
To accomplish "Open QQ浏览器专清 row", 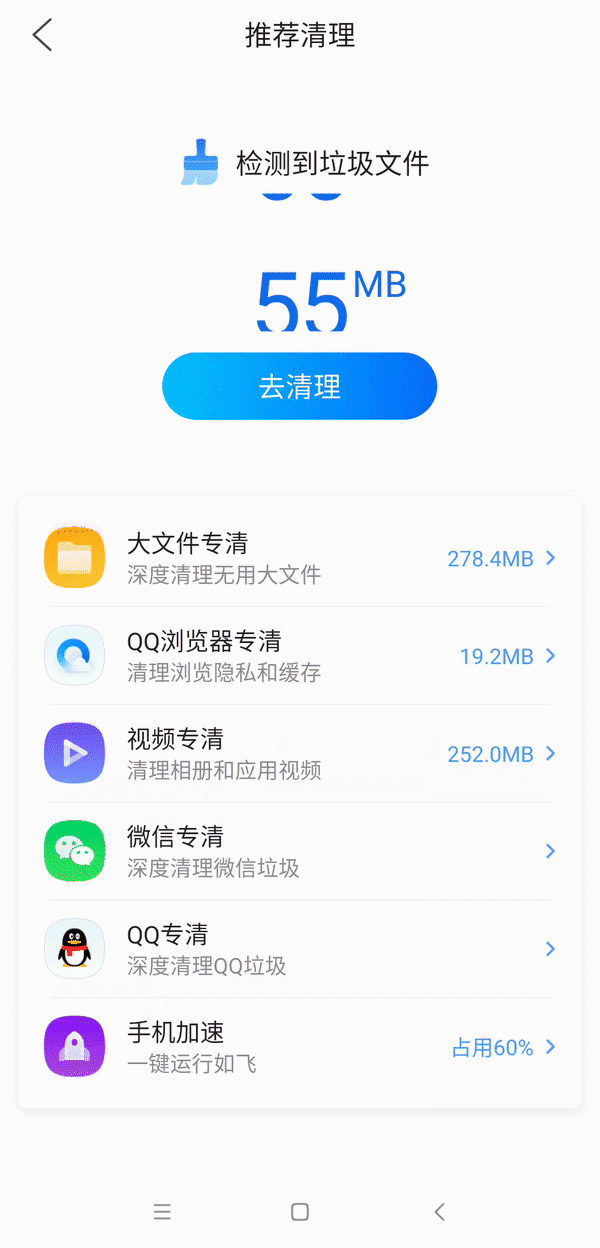I will pos(300,656).
